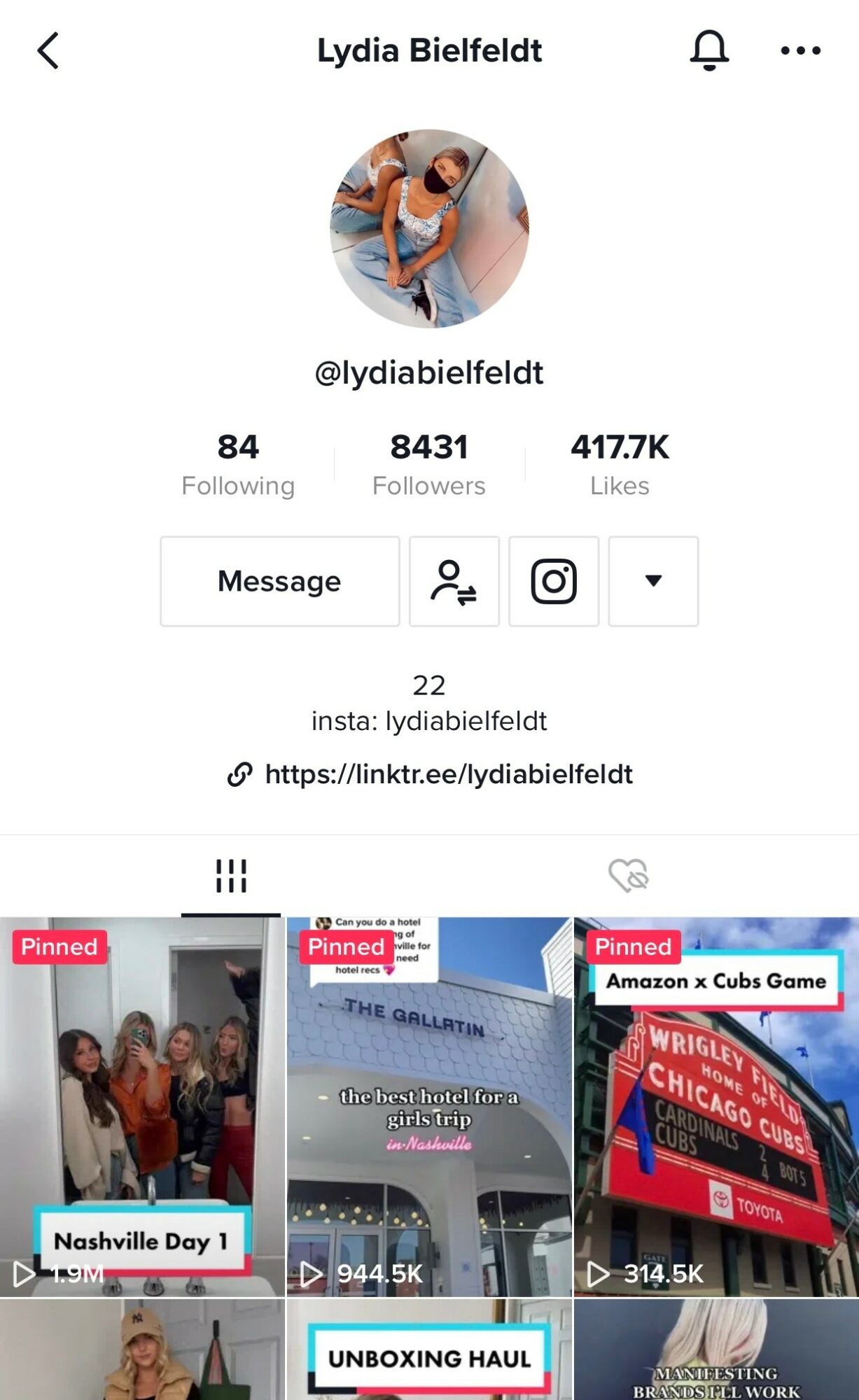Image resolution: width=859 pixels, height=1400 pixels.
Task: Play the pinned Amazon x Cubs Game video
Action: pyautogui.click(x=716, y=1106)
